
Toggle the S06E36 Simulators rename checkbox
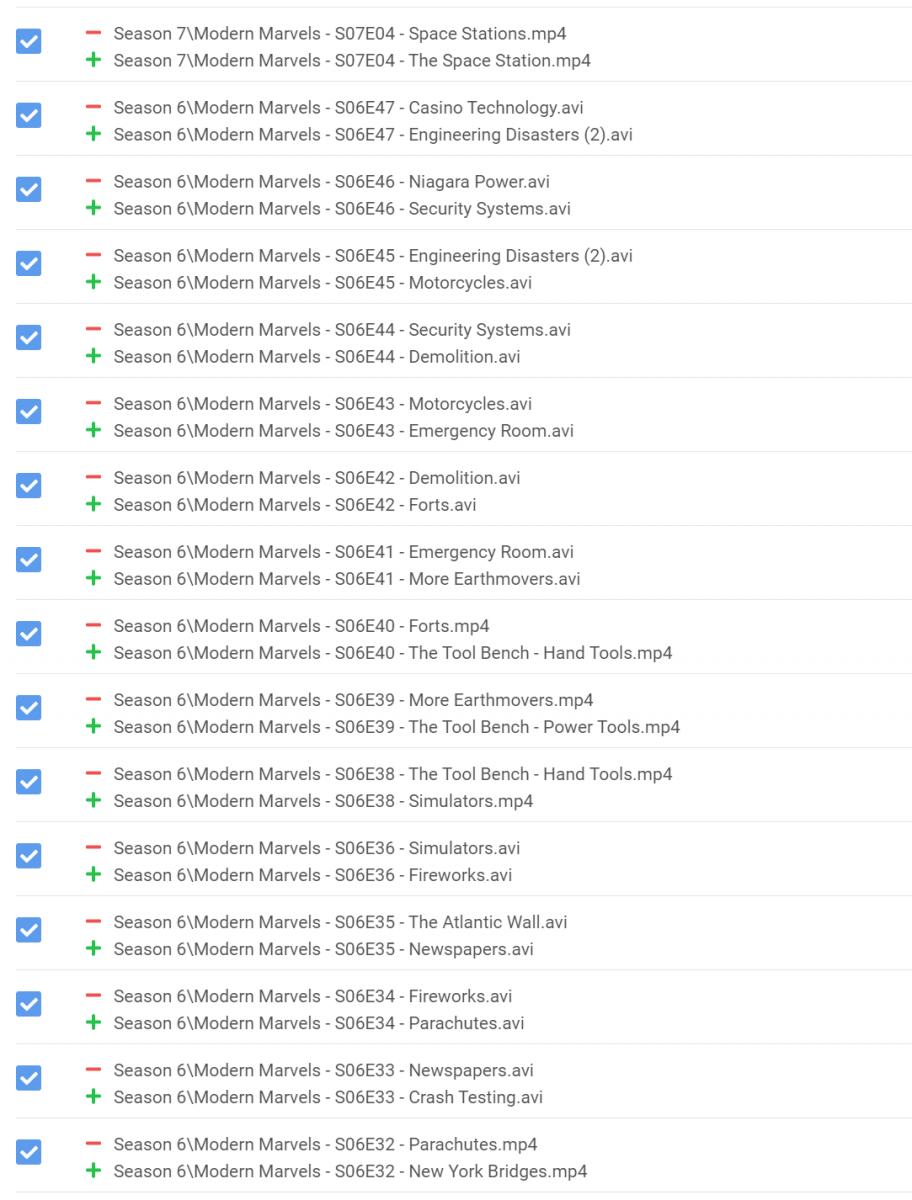coord(29,855)
